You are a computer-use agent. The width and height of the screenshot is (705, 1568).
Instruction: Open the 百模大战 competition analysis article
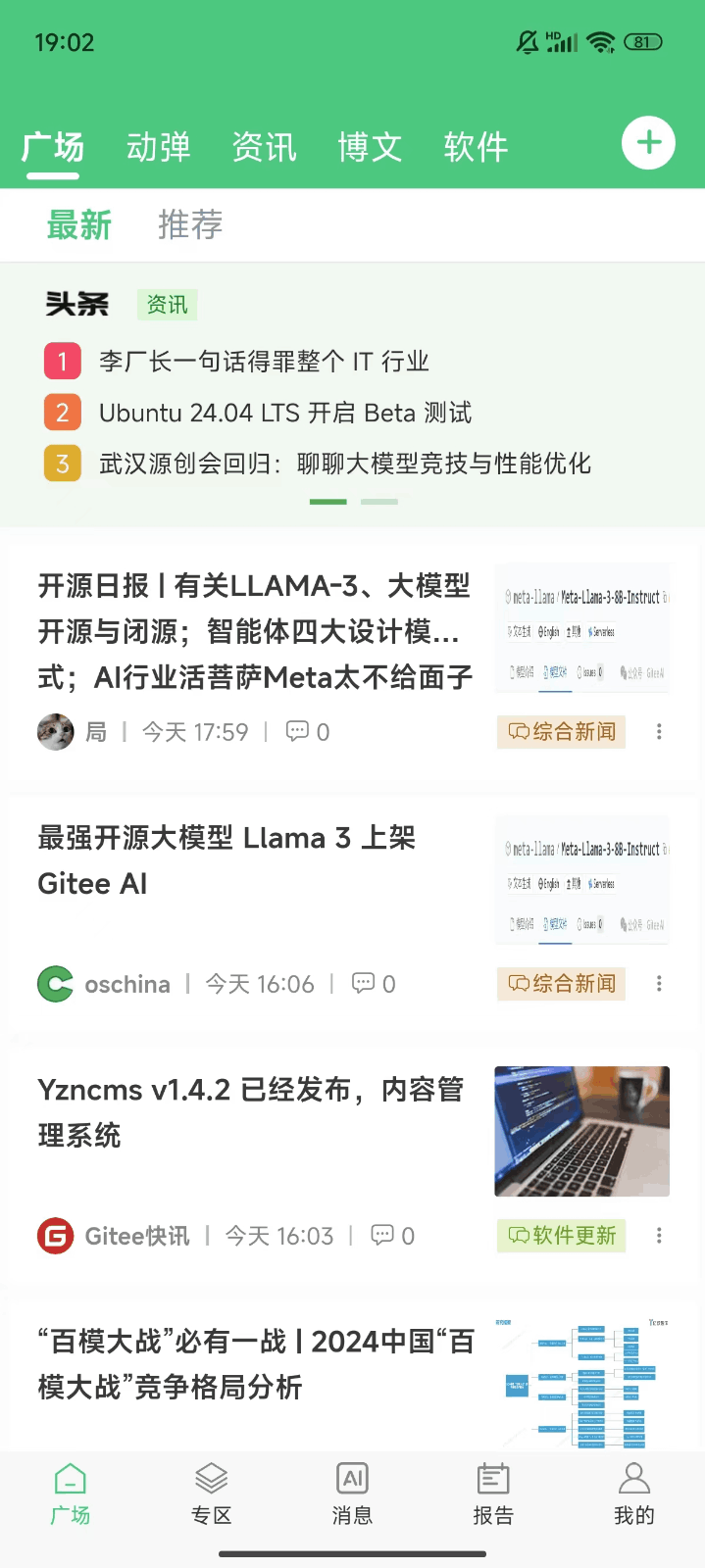pyautogui.click(x=256, y=1364)
